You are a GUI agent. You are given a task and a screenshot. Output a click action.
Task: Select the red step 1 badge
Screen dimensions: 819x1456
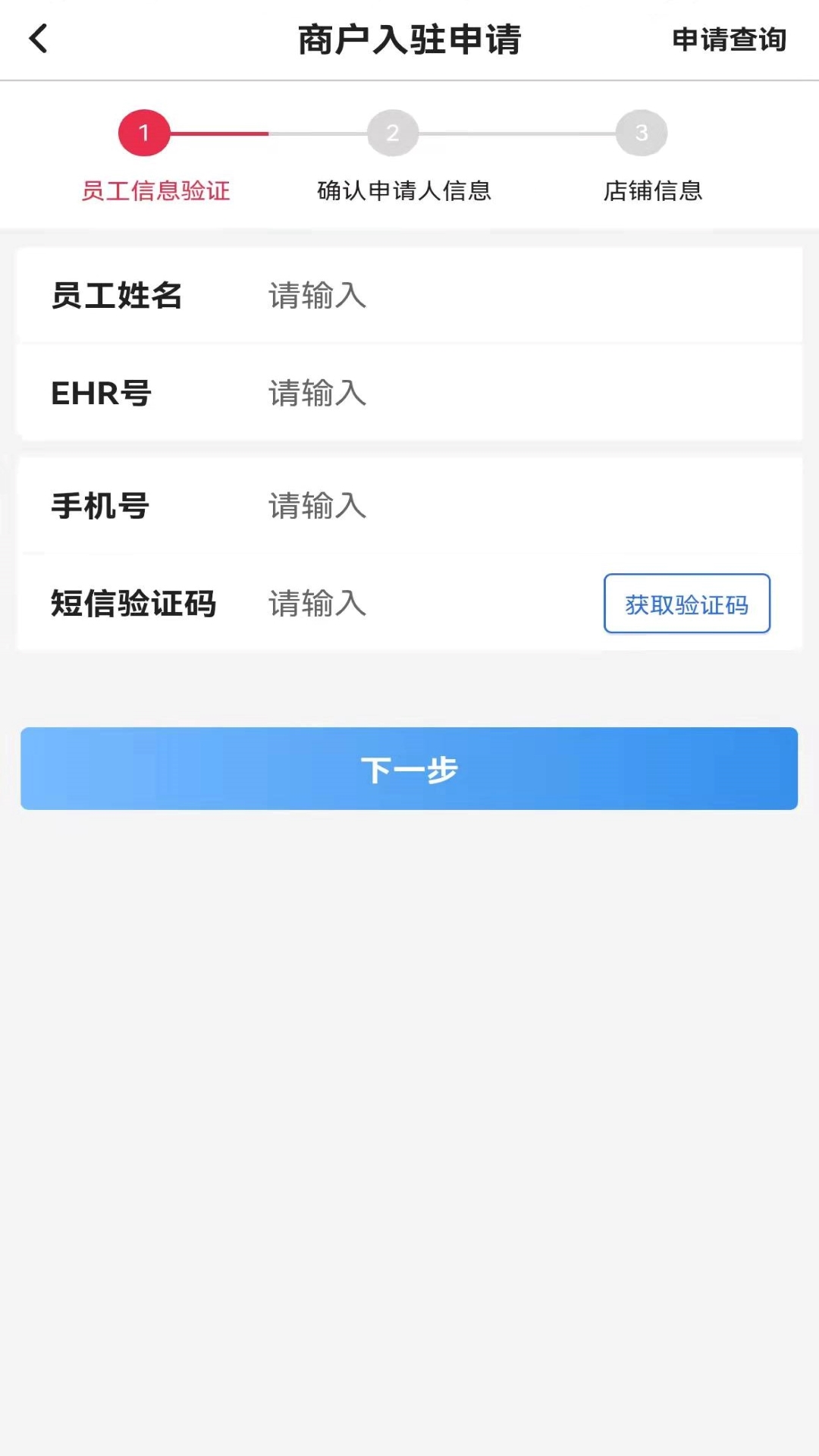(143, 132)
